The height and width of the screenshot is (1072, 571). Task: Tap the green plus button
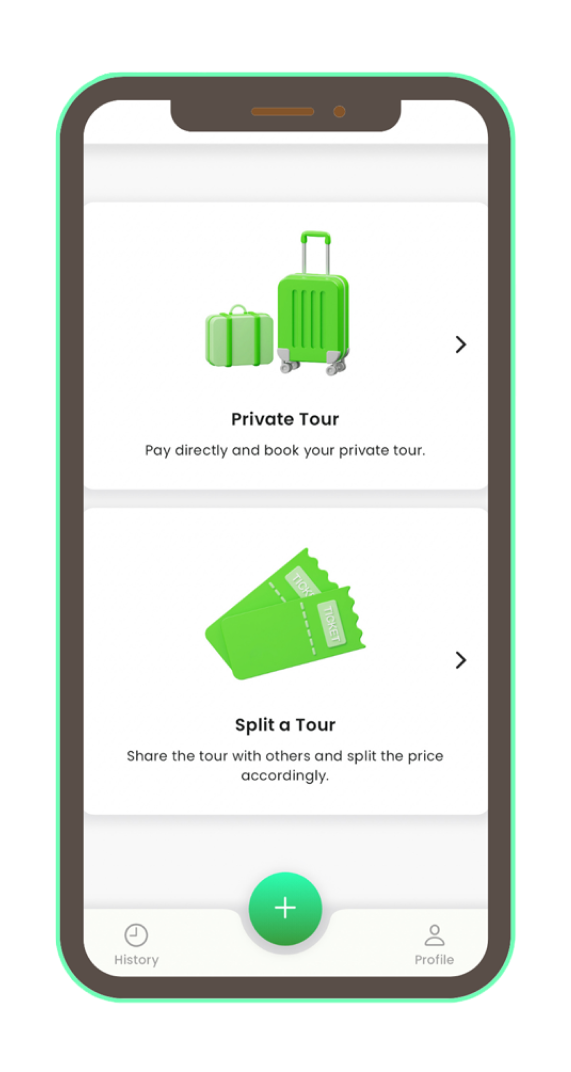285,909
